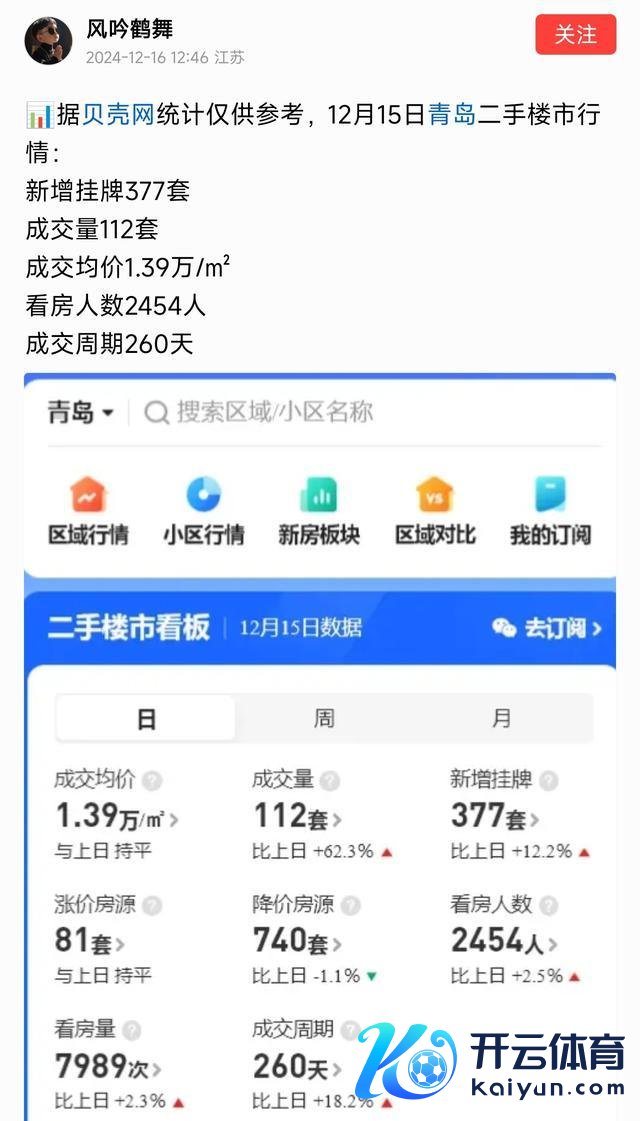Image resolution: width=640 pixels, height=1121 pixels.
Task: Follow the author 风吟鹤舞
Action: (x=576, y=35)
